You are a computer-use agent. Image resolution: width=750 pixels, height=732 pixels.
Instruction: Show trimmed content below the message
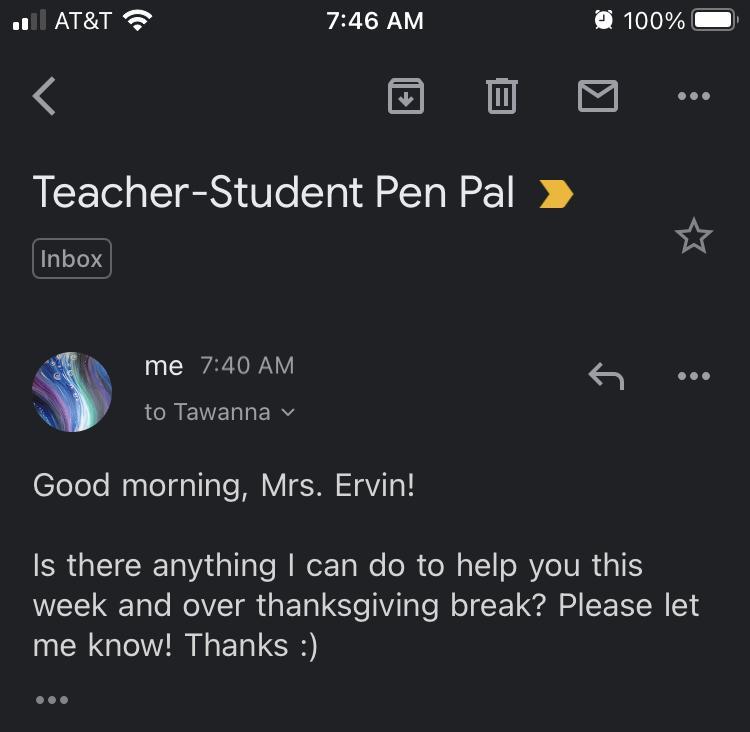(52, 700)
